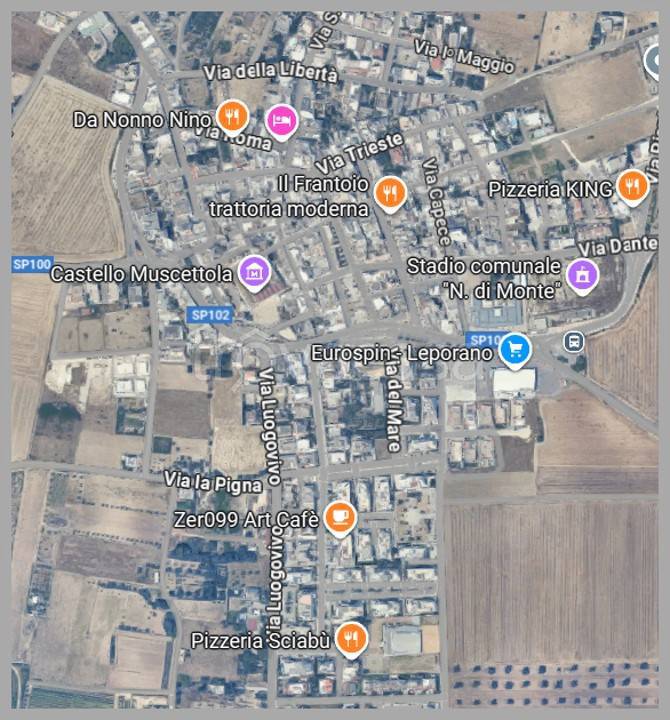
Task: Tap the bus stop icon beside Eurospin
Action: 575,341
